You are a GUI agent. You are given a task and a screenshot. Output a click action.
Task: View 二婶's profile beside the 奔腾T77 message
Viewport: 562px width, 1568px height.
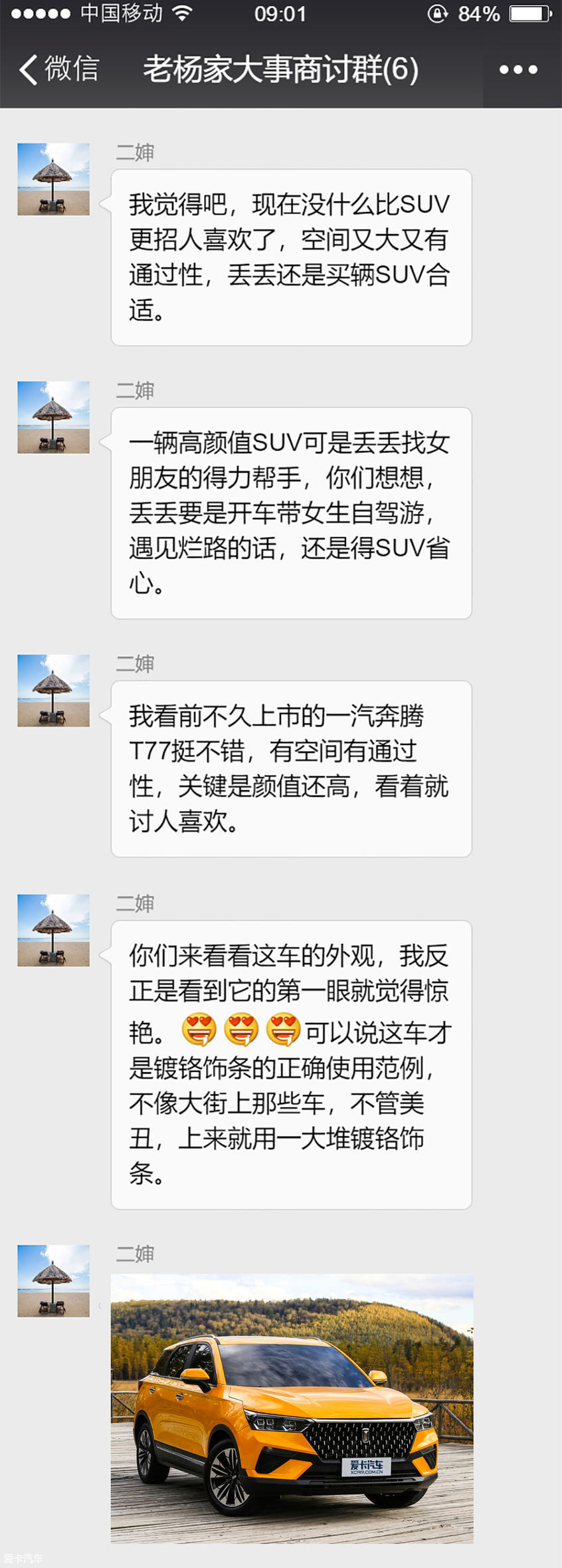pyautogui.click(x=53, y=691)
